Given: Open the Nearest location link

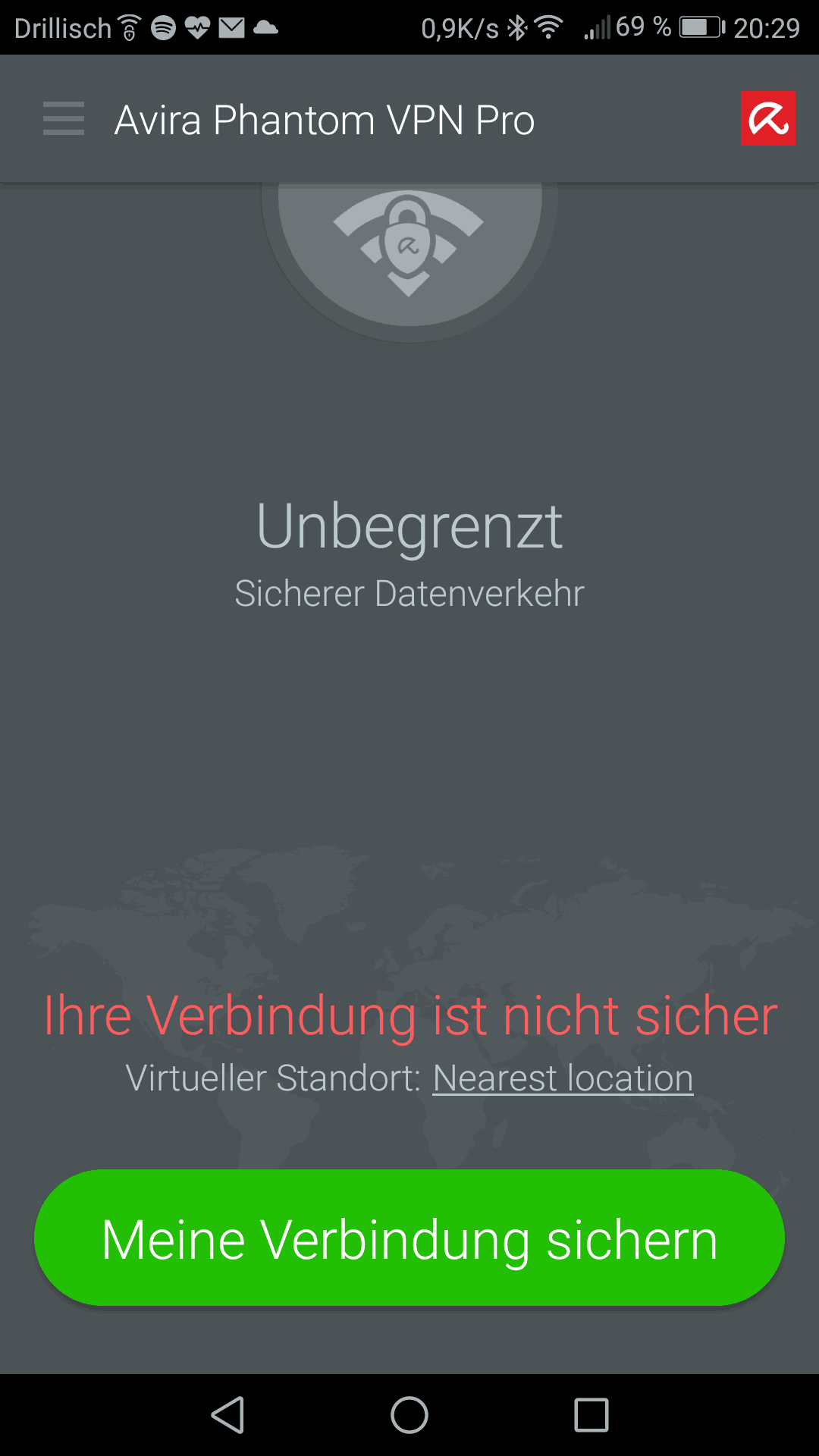Looking at the screenshot, I should [x=563, y=1078].
